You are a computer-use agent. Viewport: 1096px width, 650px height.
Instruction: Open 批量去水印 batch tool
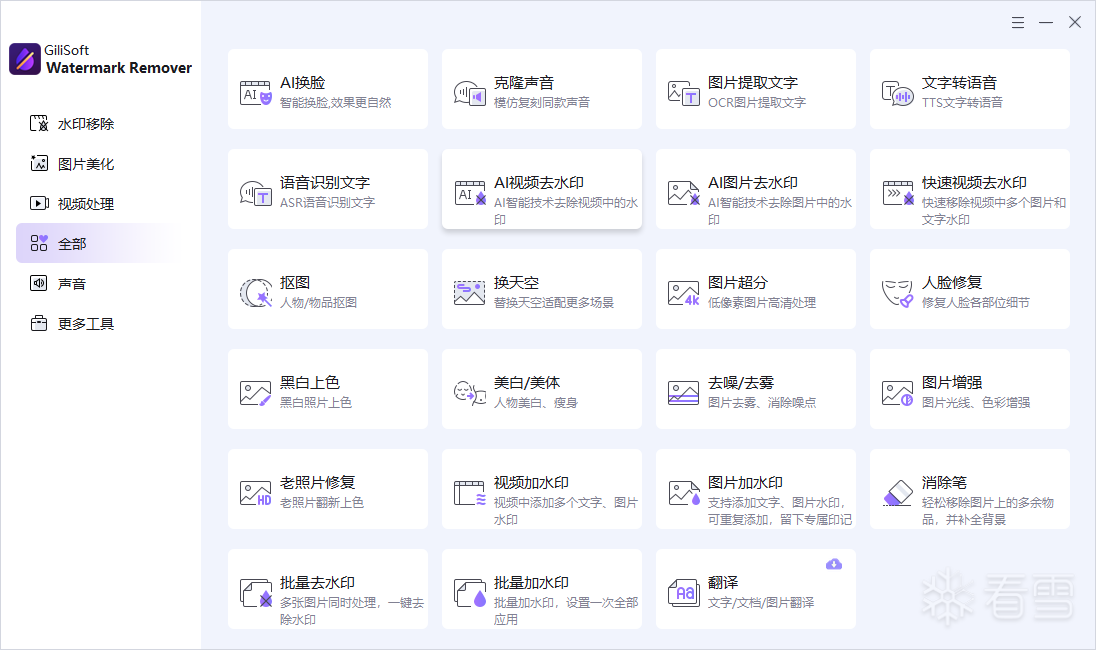pos(327,590)
